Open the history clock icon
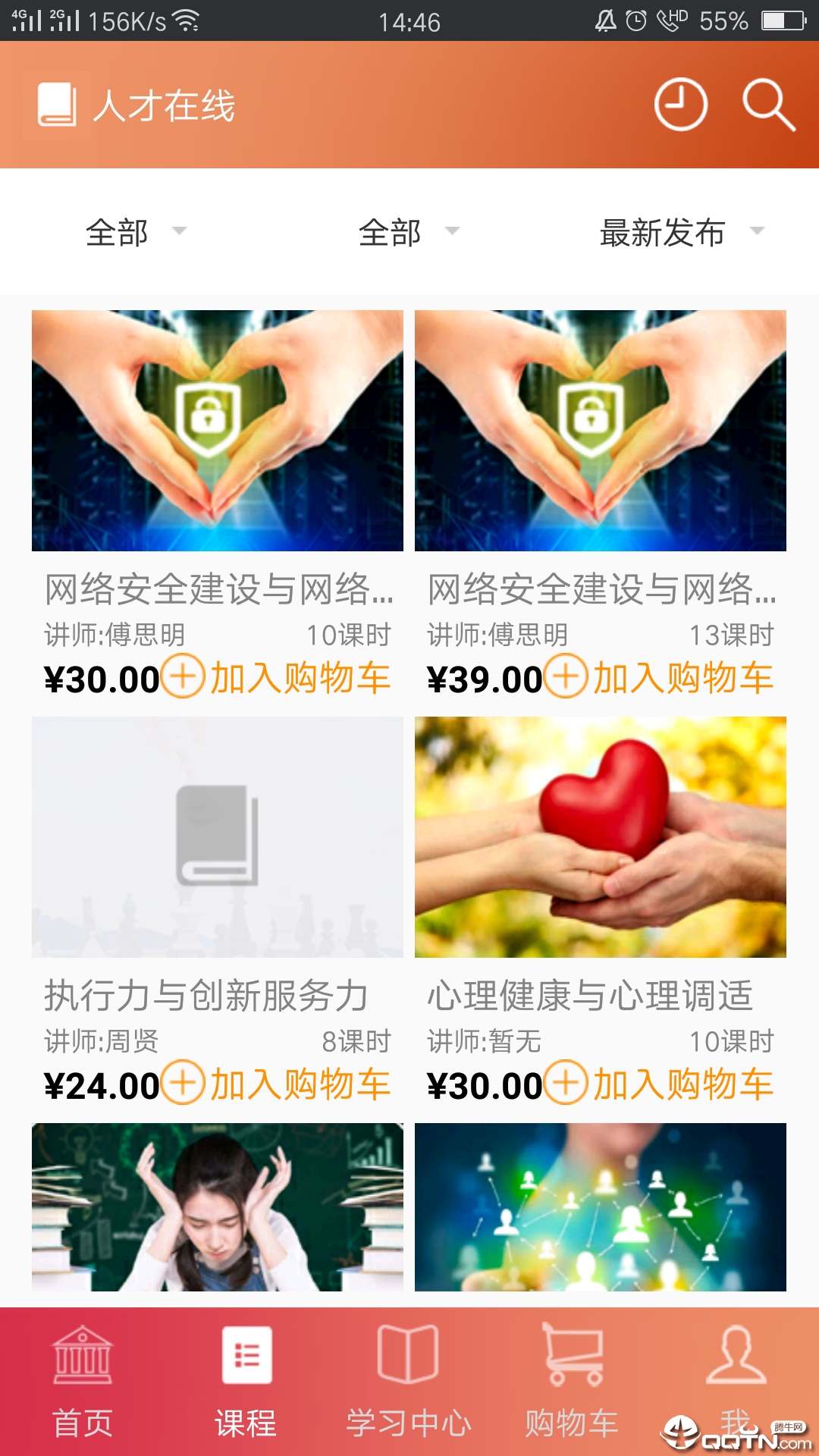 point(680,105)
